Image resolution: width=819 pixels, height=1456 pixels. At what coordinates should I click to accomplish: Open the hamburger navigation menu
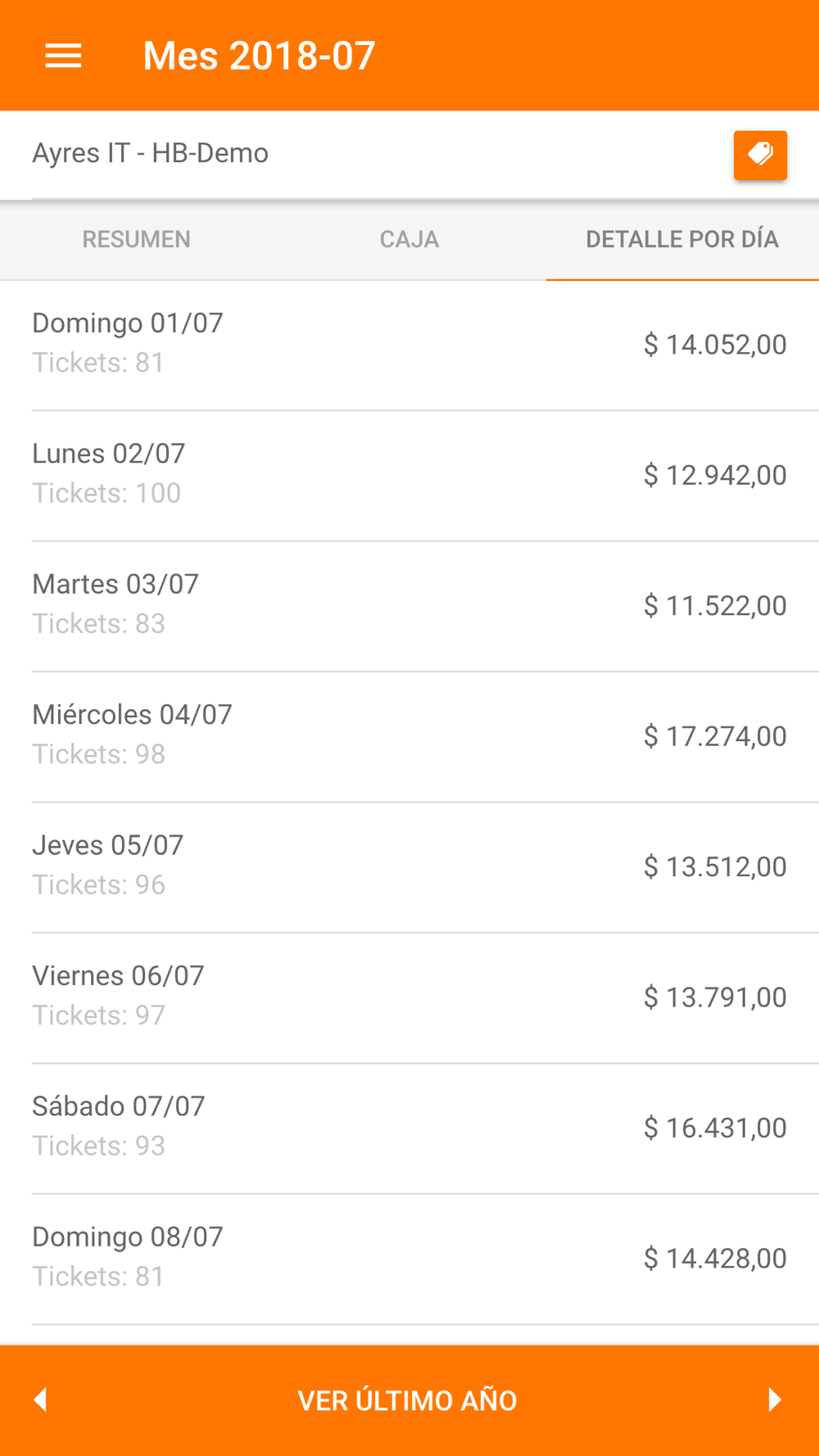tap(63, 56)
